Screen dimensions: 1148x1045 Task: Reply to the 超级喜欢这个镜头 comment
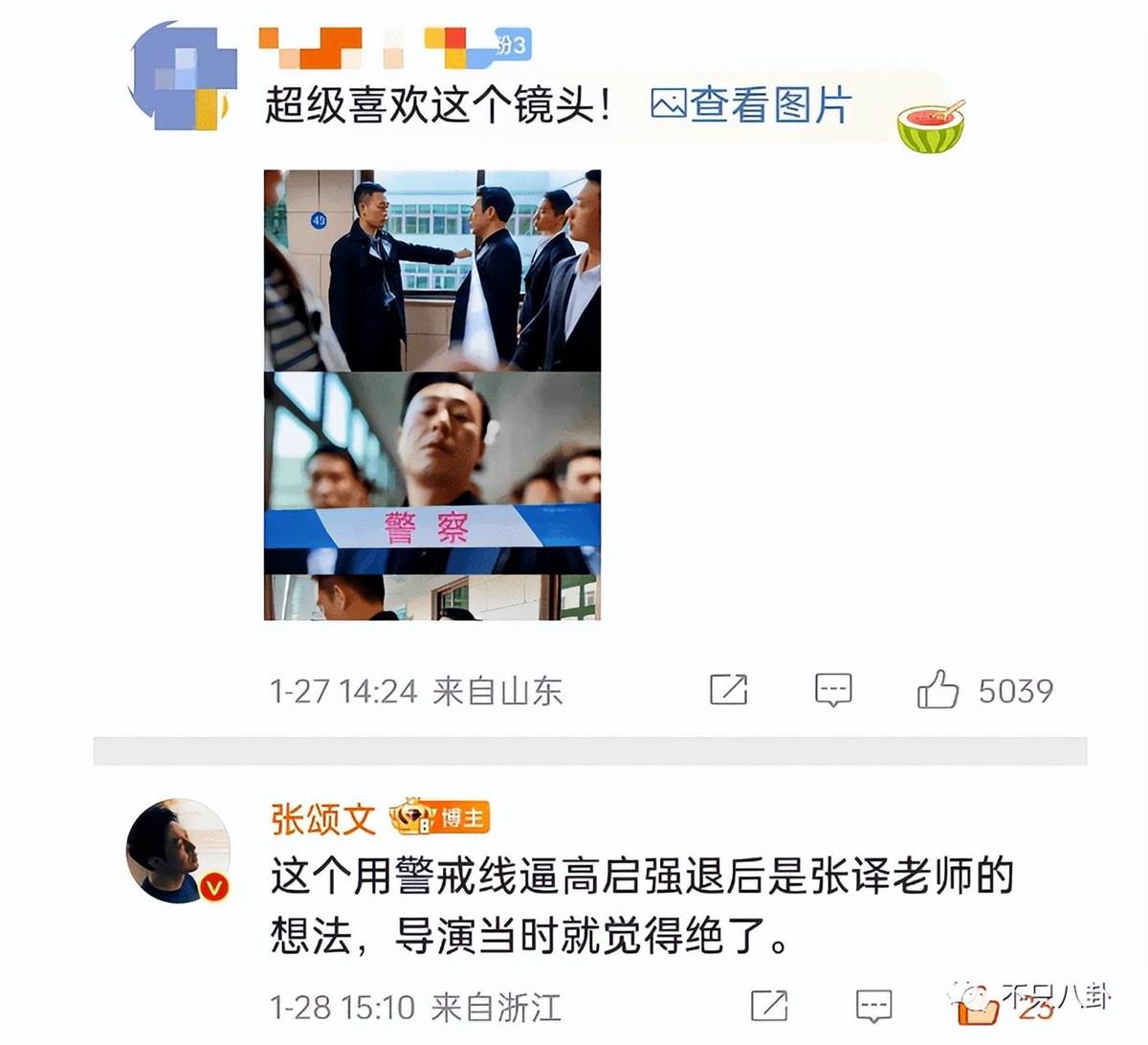[832, 689]
